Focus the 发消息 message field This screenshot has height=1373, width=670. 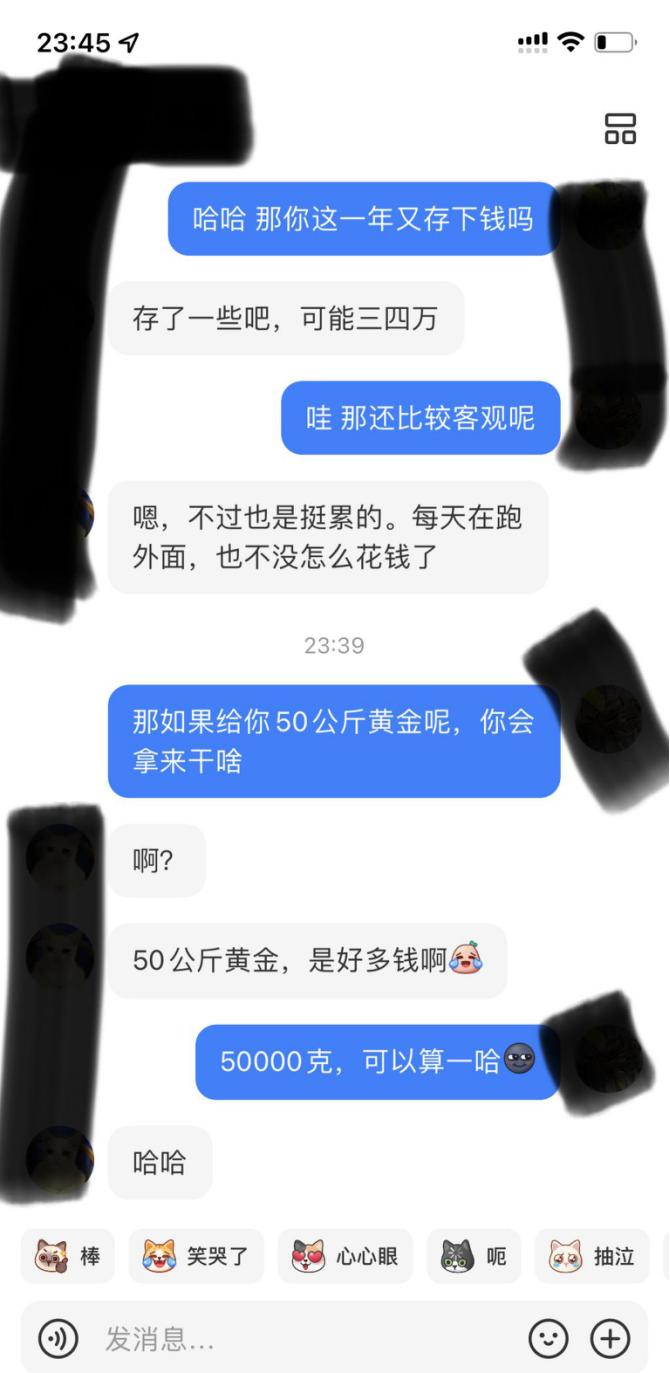[300, 1338]
